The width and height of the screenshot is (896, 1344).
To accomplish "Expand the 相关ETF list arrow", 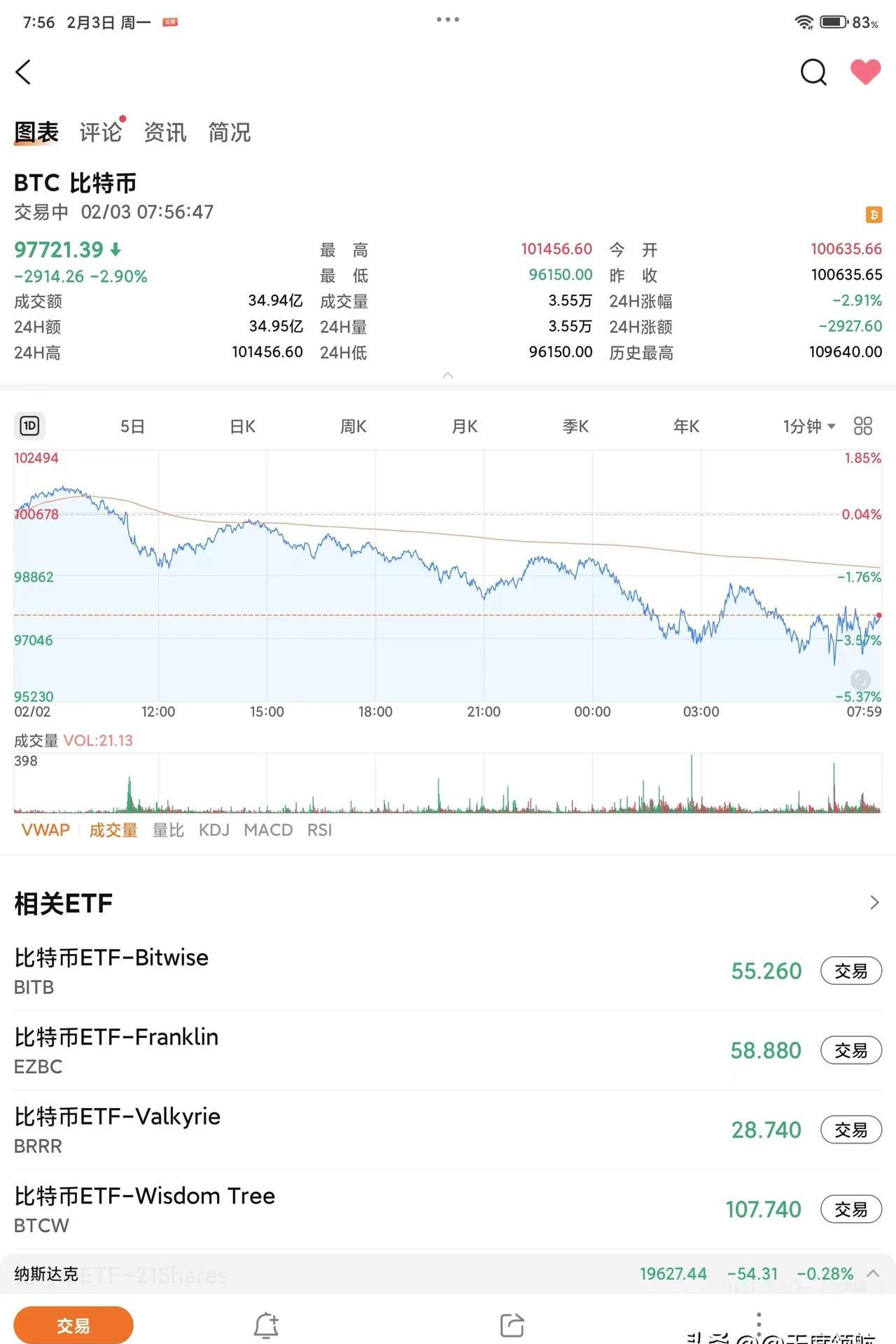I will tap(874, 902).
